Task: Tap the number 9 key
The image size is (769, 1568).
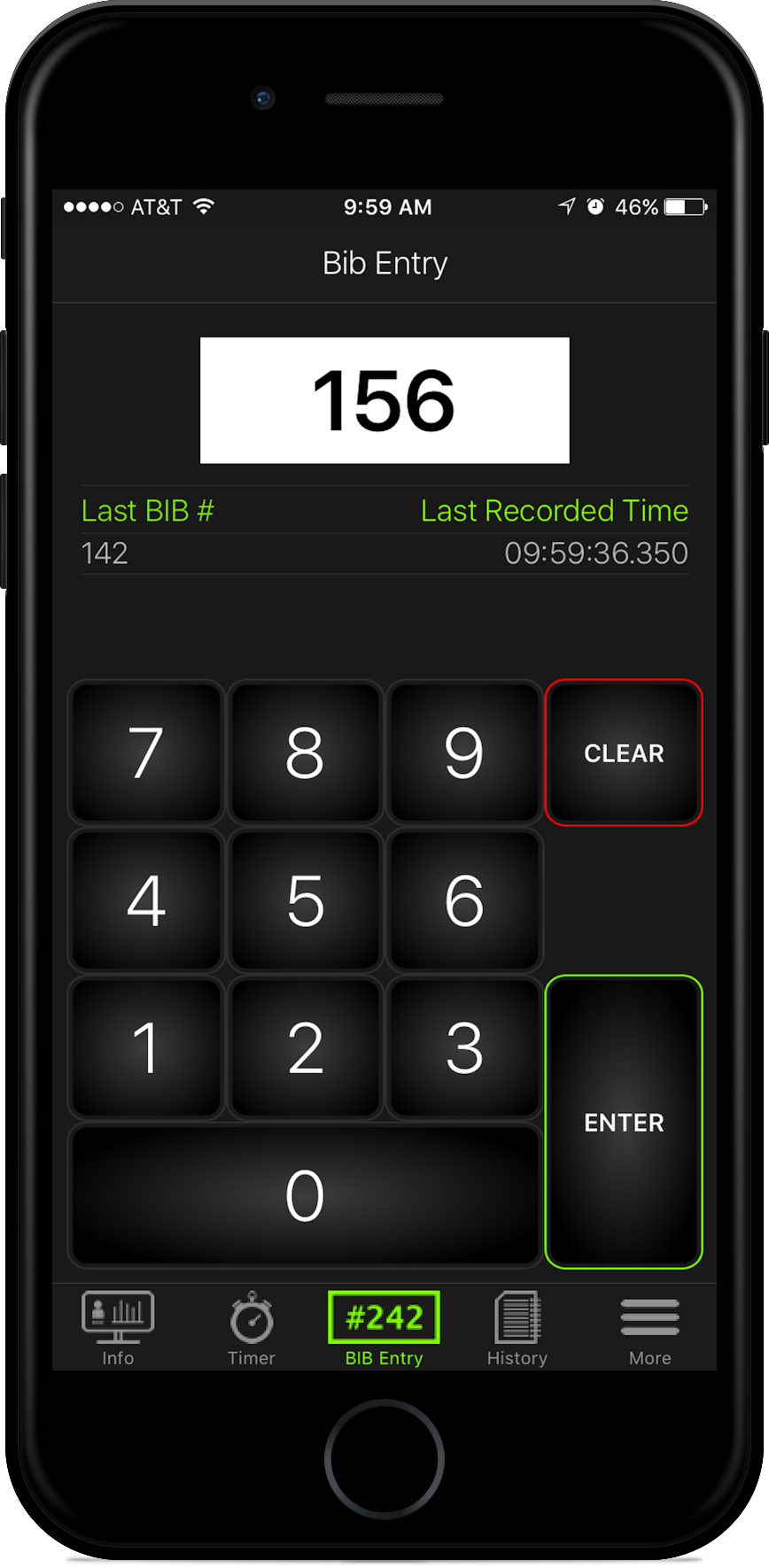Action: [x=464, y=753]
